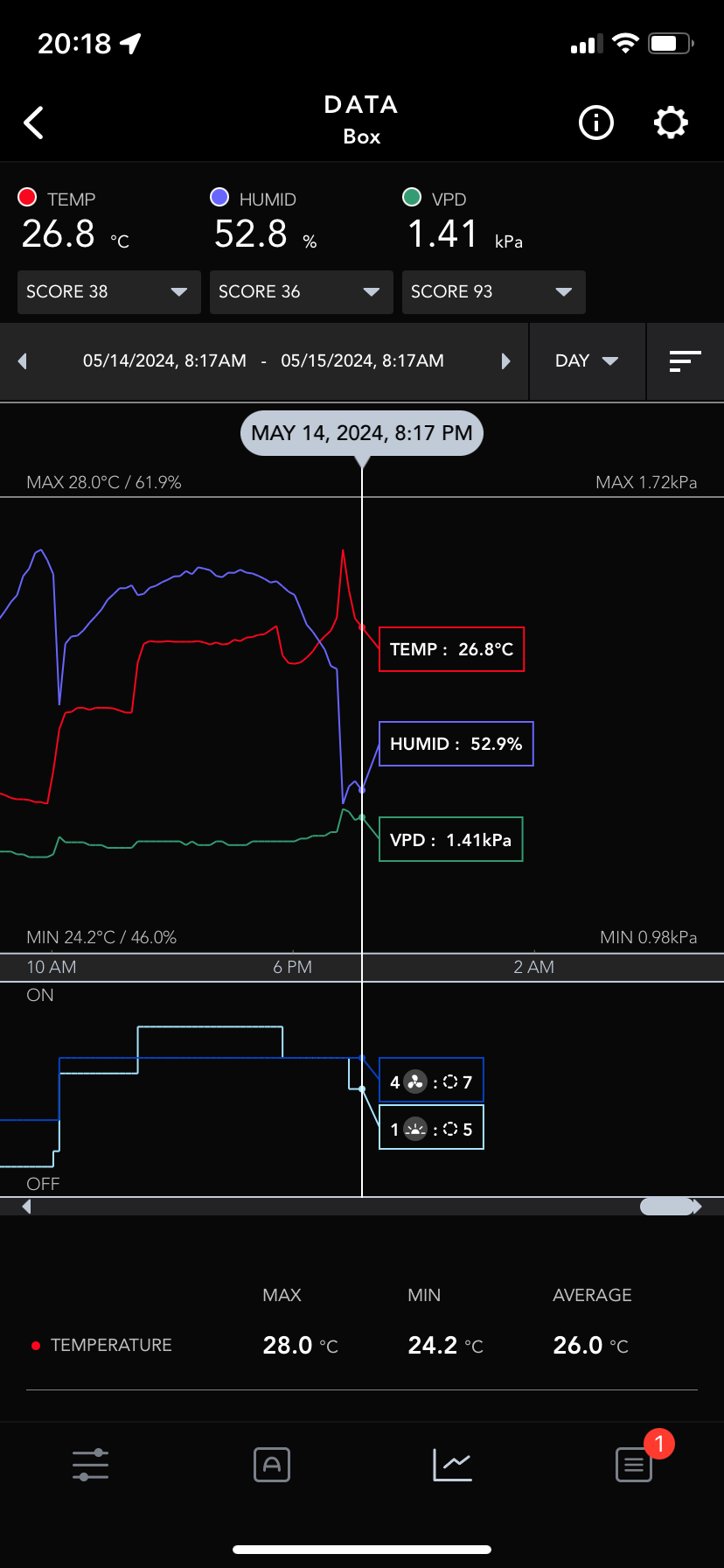Viewport: 724px width, 1568px height.
Task: Switch to the controls sliders tab
Action: tap(91, 1464)
